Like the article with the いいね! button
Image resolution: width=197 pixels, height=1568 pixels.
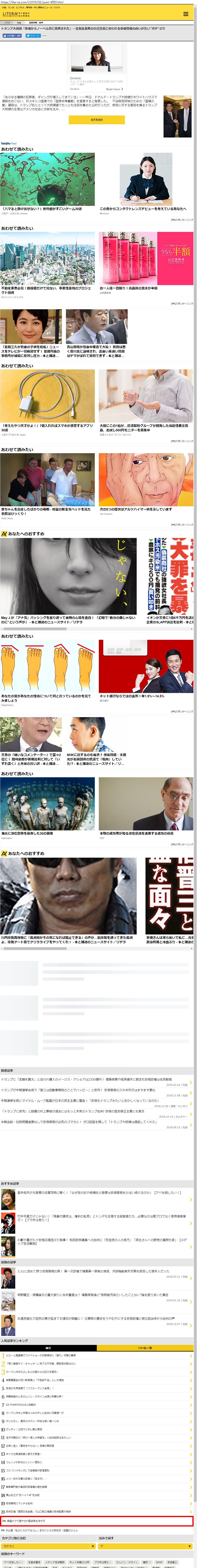pos(12,36)
